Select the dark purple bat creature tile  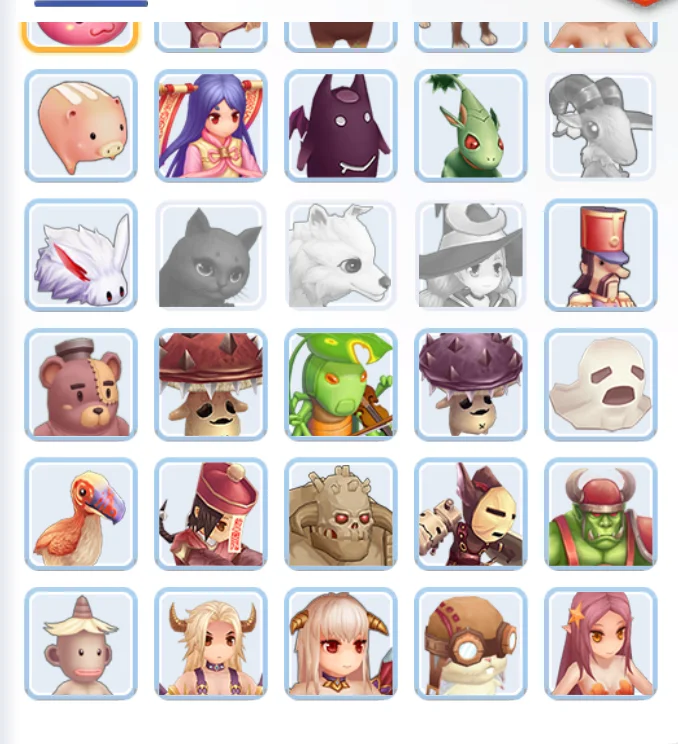341,126
